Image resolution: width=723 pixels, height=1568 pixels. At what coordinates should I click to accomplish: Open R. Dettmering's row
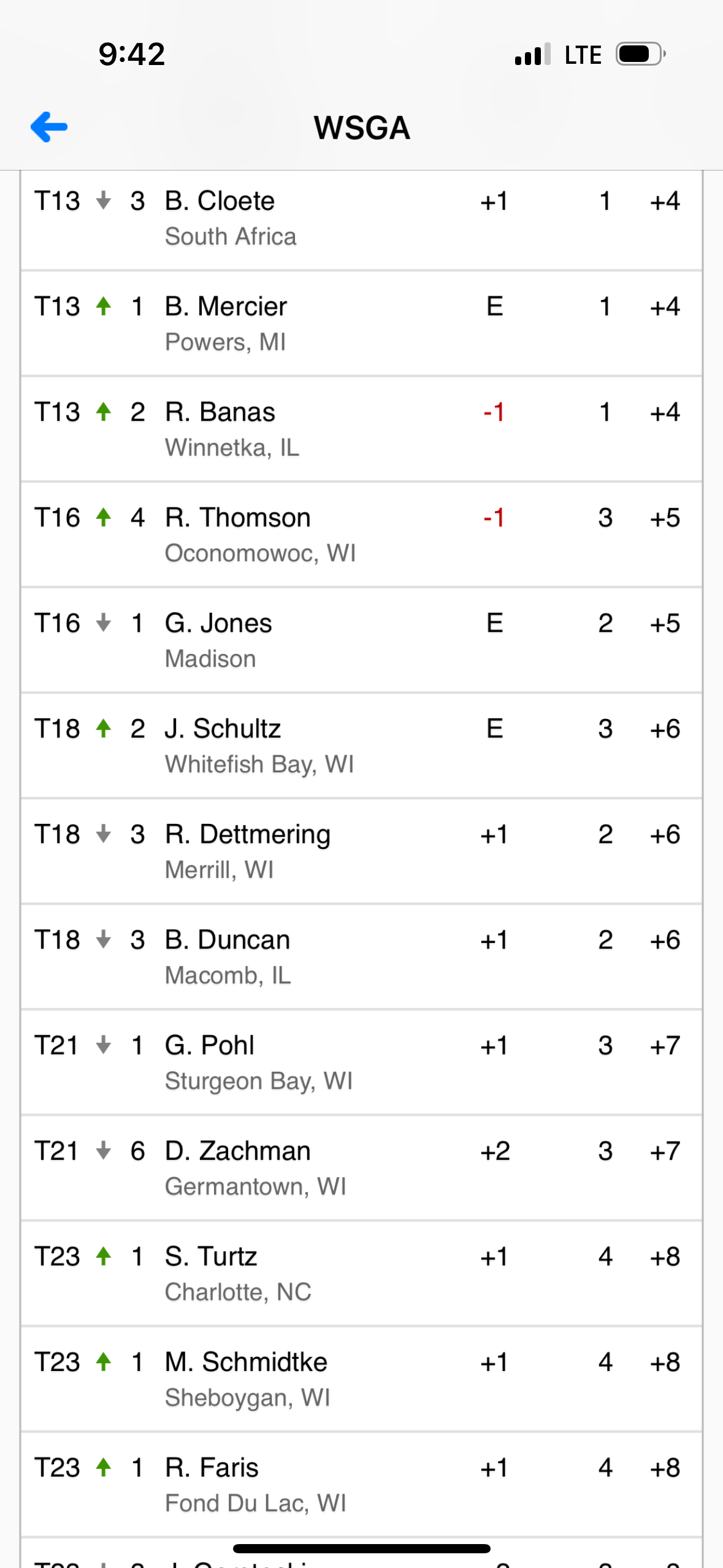[x=361, y=851]
